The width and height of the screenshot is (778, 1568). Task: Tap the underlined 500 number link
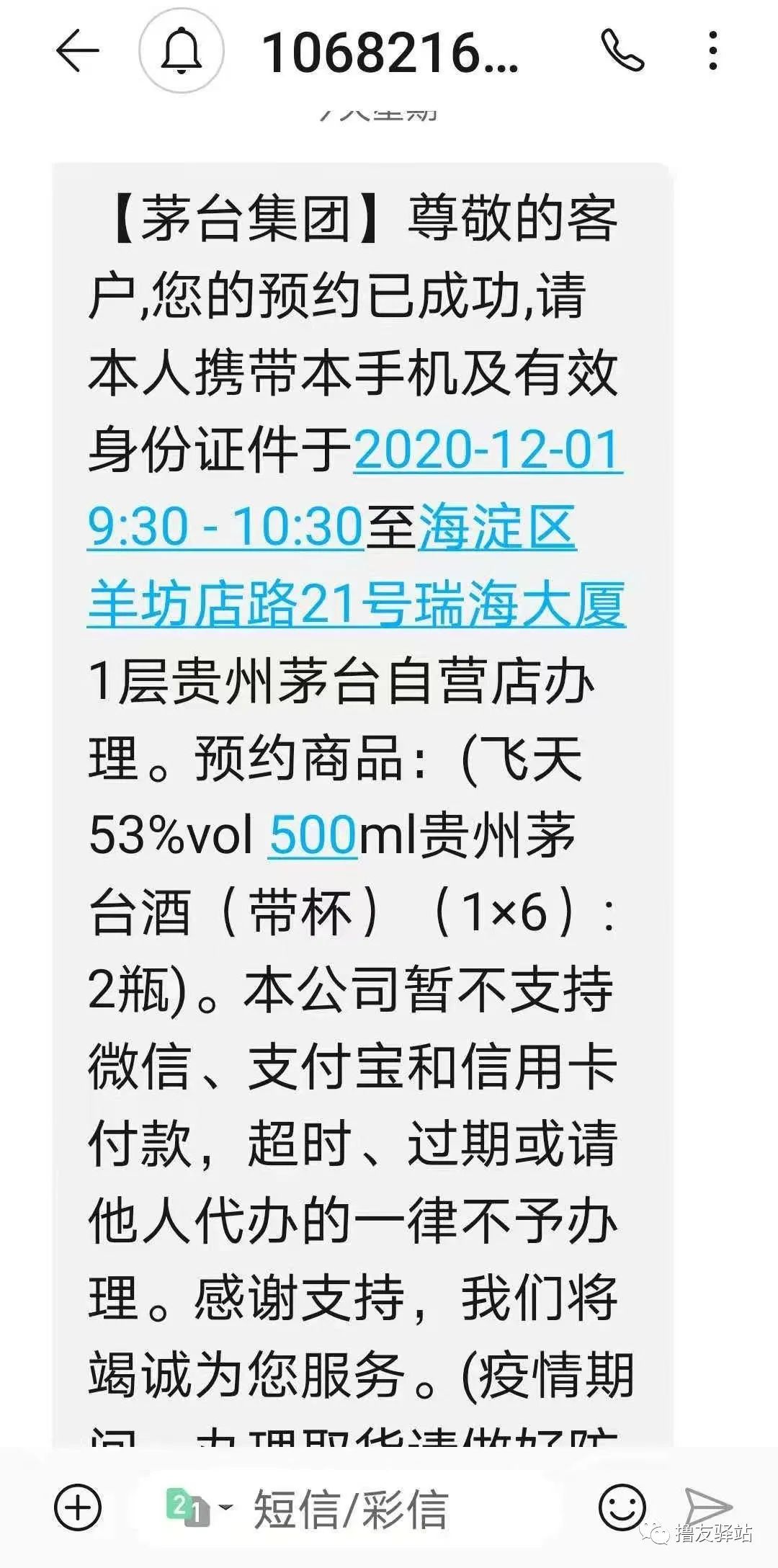(x=313, y=835)
